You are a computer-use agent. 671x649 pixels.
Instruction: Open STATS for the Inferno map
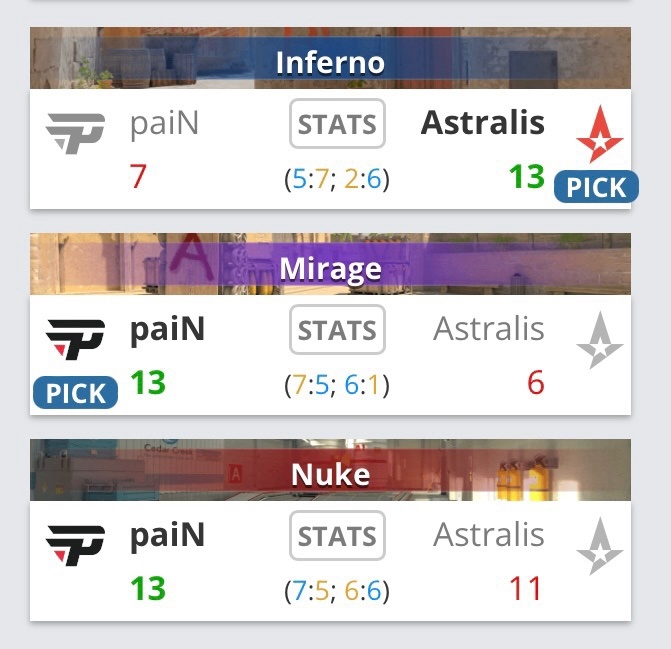point(337,125)
